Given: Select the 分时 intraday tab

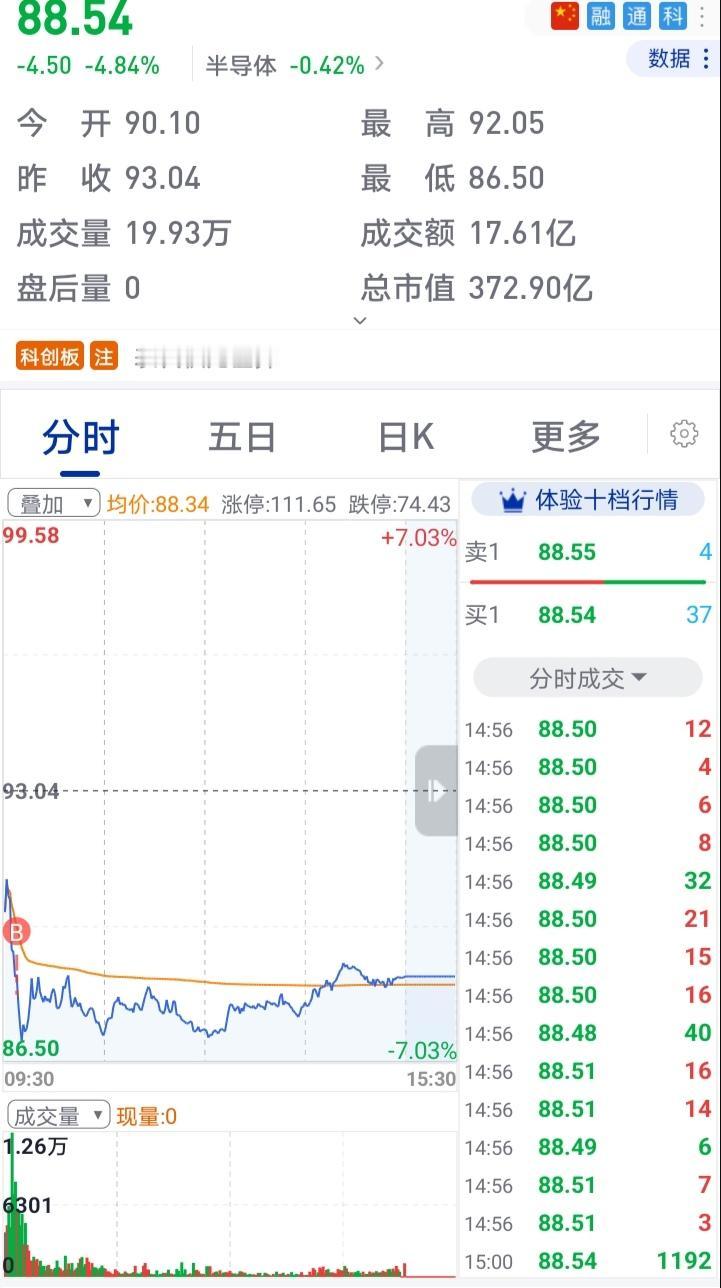Looking at the screenshot, I should tap(79, 436).
